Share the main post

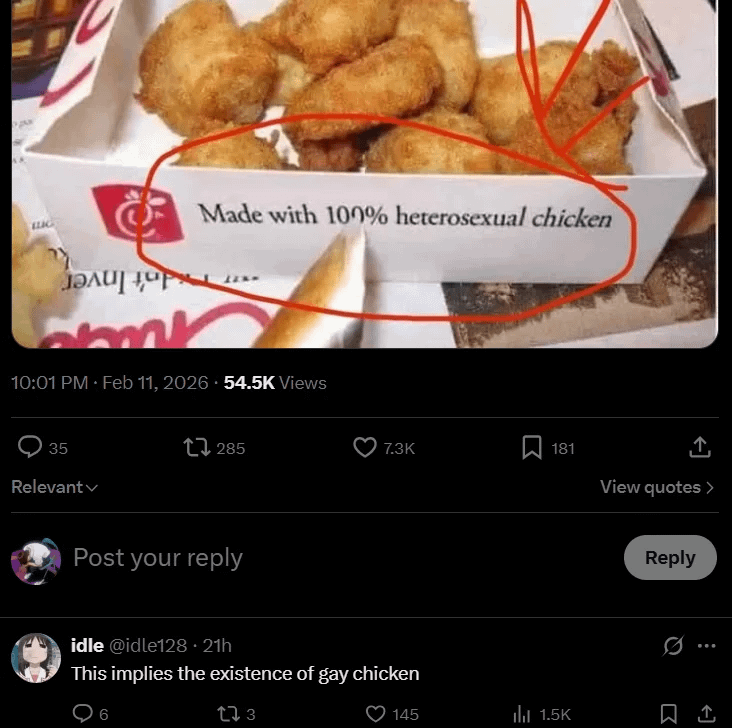(700, 448)
